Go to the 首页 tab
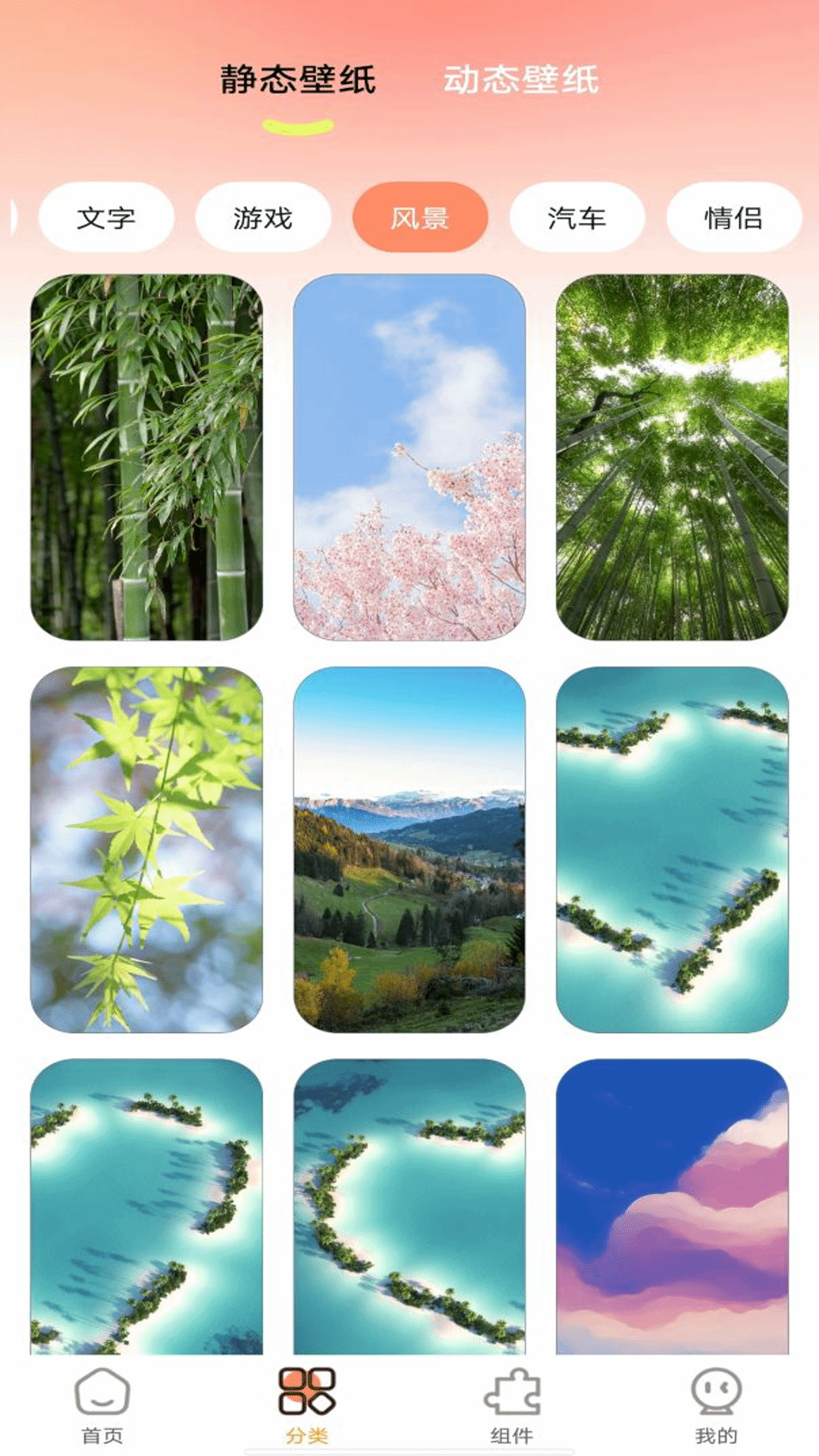 [x=102, y=1406]
